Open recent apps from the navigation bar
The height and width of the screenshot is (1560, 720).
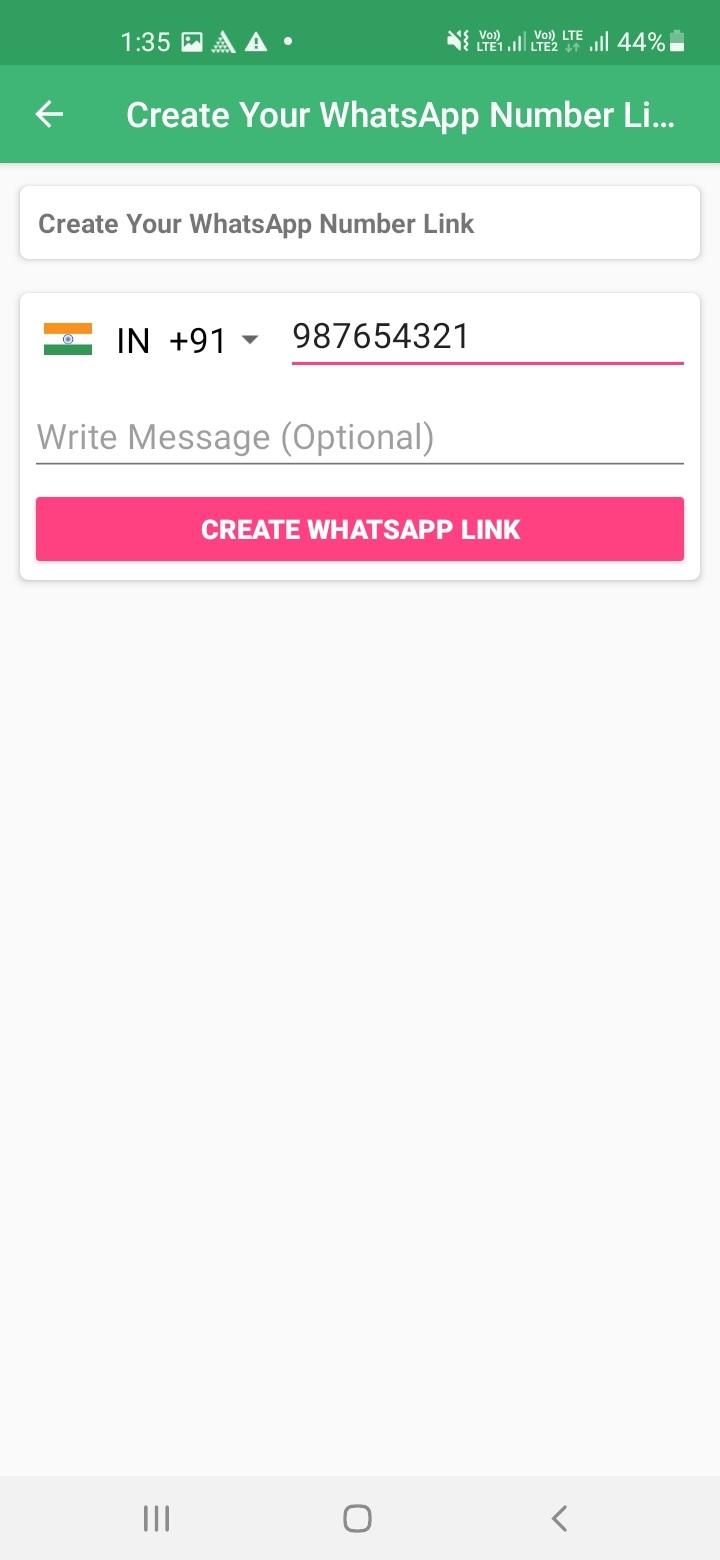[156, 1518]
